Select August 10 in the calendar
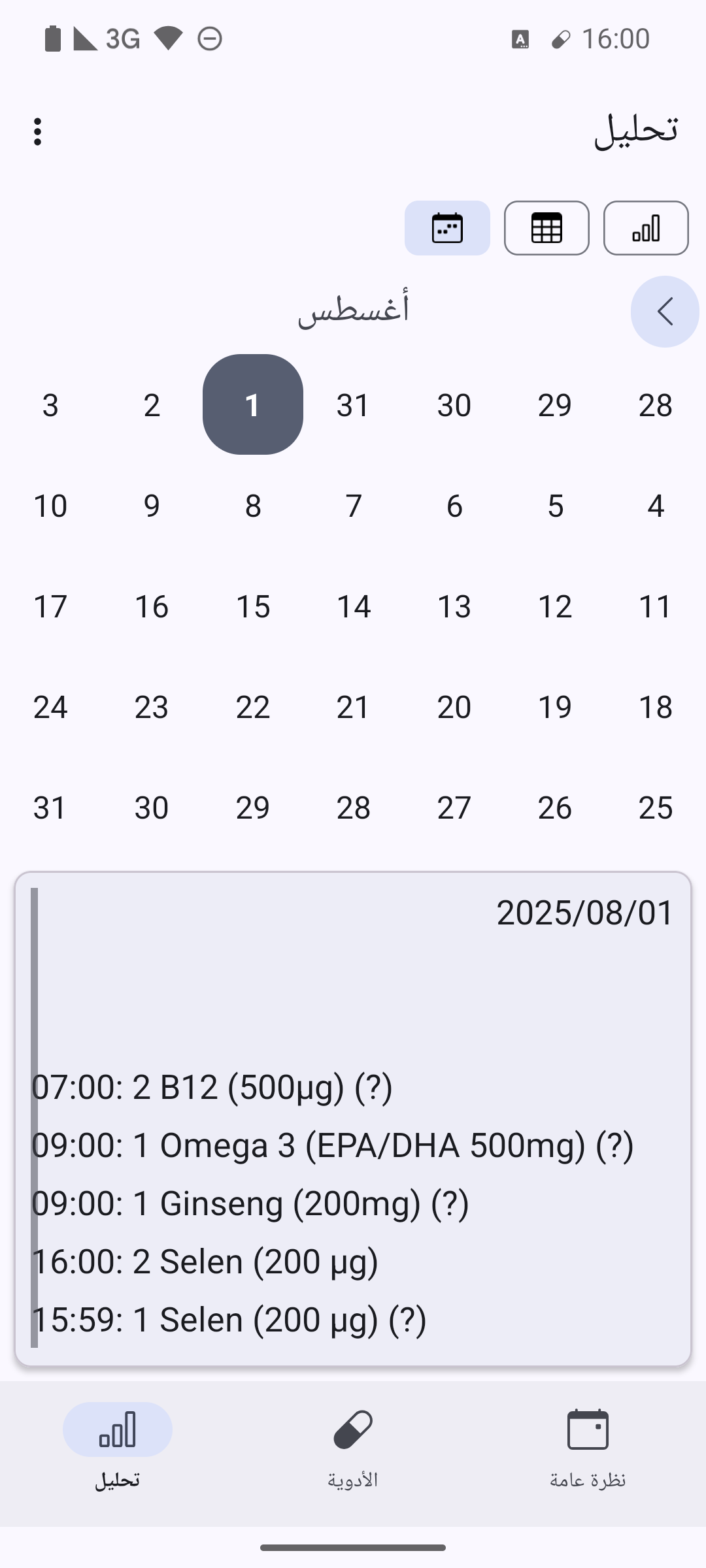Image resolution: width=706 pixels, height=1568 pixels. pyautogui.click(x=50, y=506)
